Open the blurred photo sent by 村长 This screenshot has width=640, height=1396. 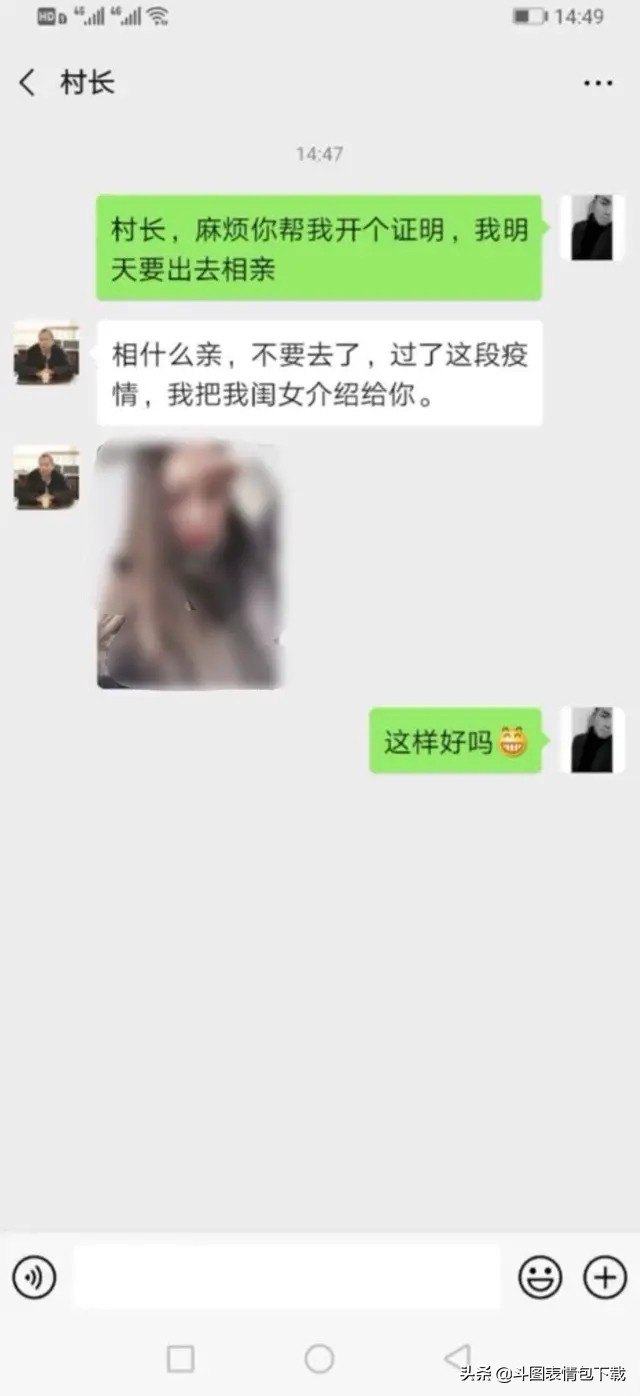coord(188,565)
